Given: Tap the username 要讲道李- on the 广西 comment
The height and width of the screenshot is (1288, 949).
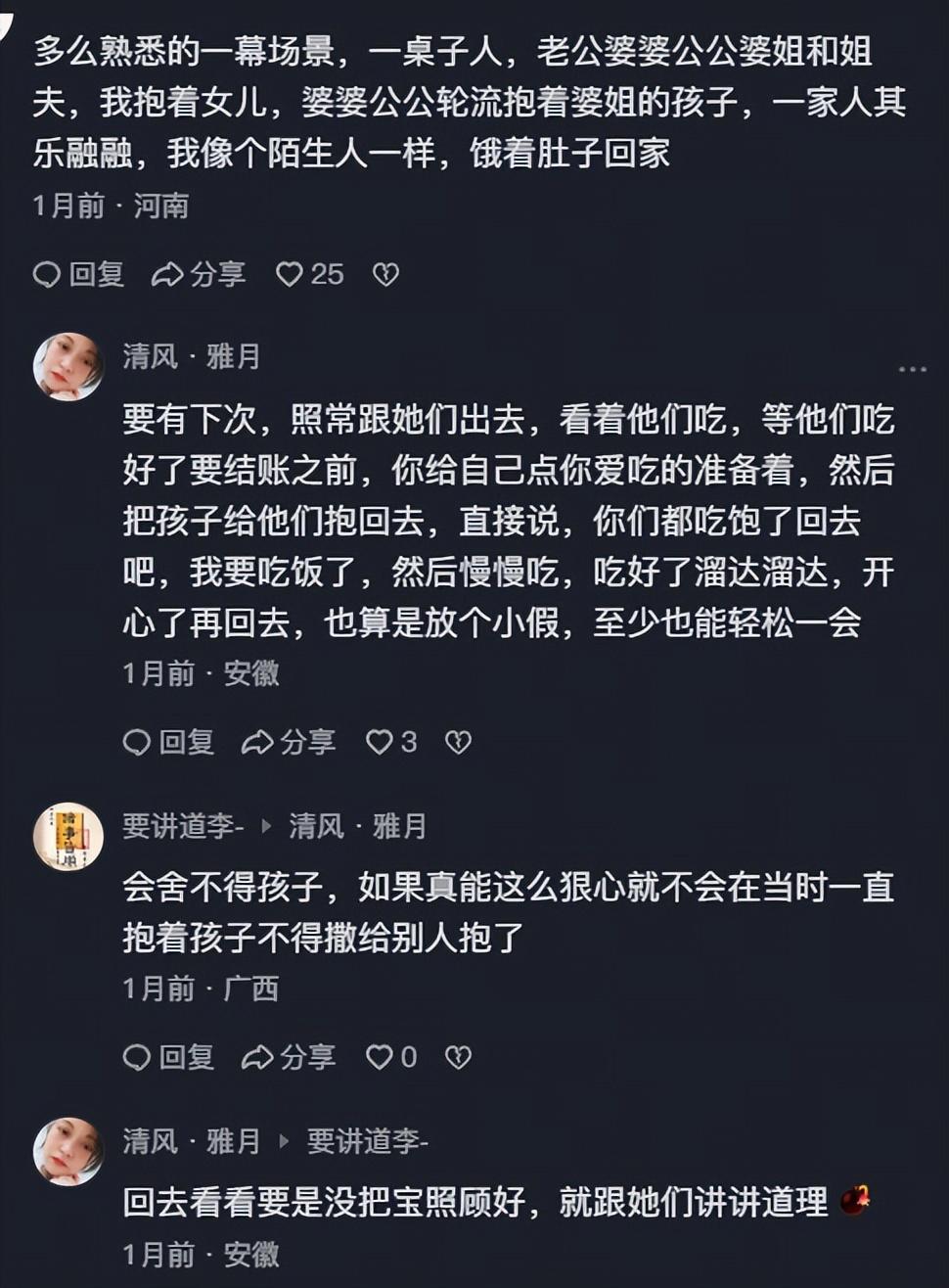Looking at the screenshot, I should [x=183, y=826].
